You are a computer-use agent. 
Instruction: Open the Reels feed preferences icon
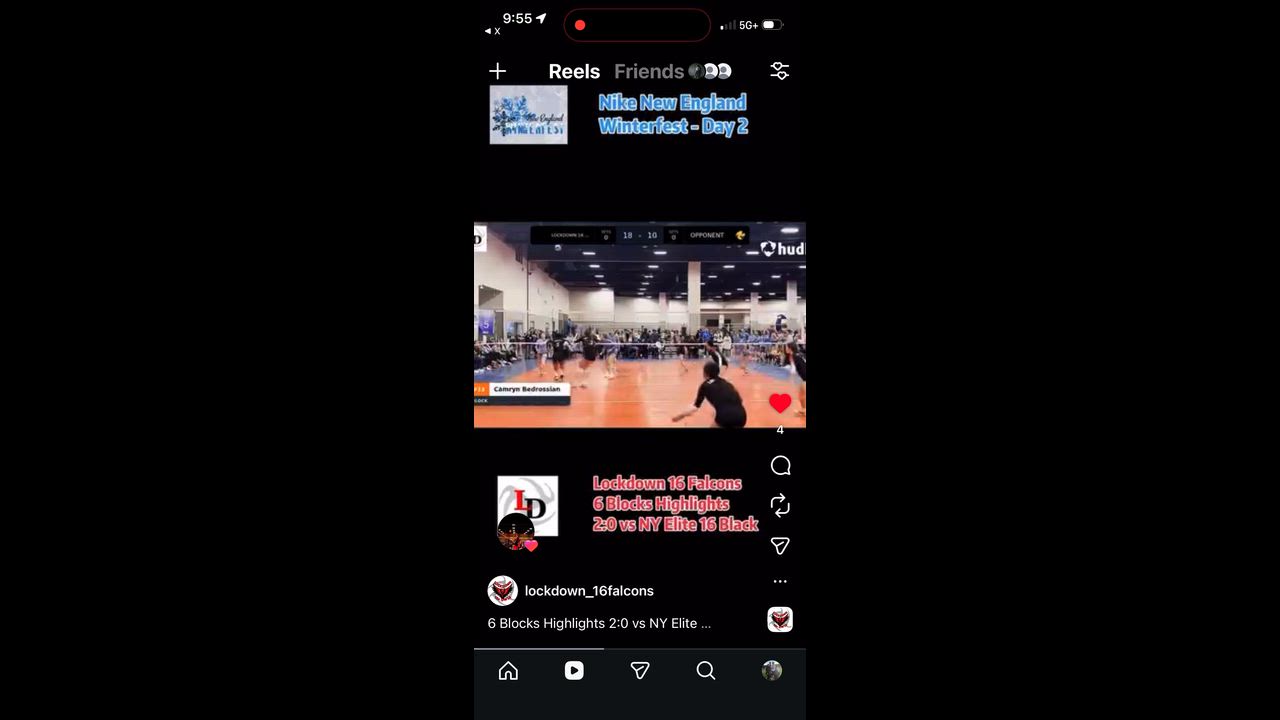(780, 71)
